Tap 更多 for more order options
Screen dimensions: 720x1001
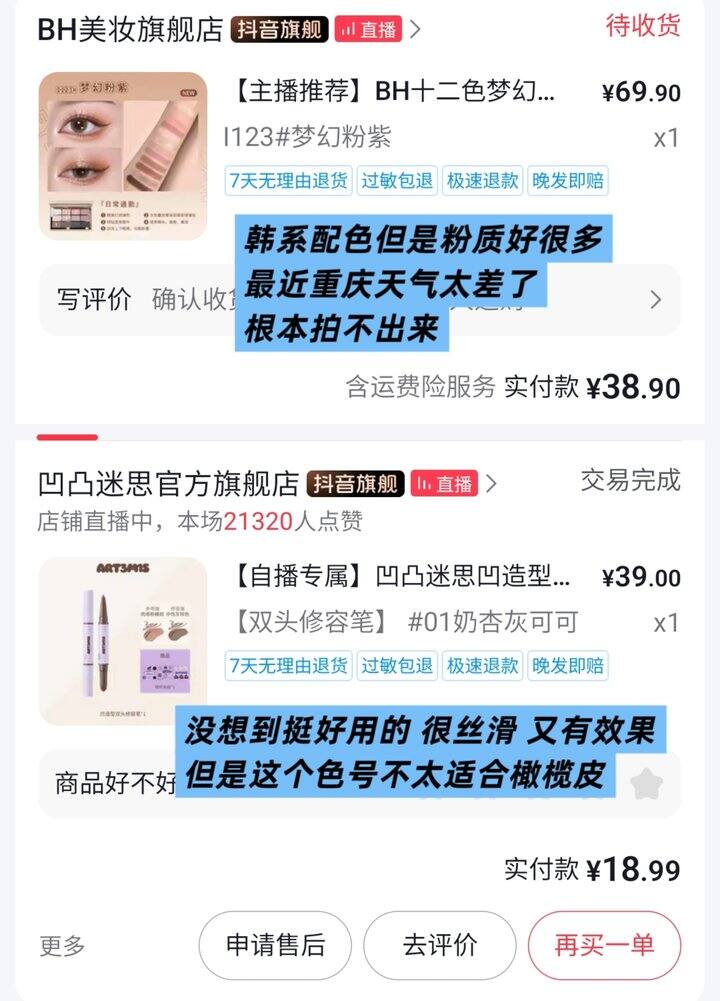click(62, 945)
